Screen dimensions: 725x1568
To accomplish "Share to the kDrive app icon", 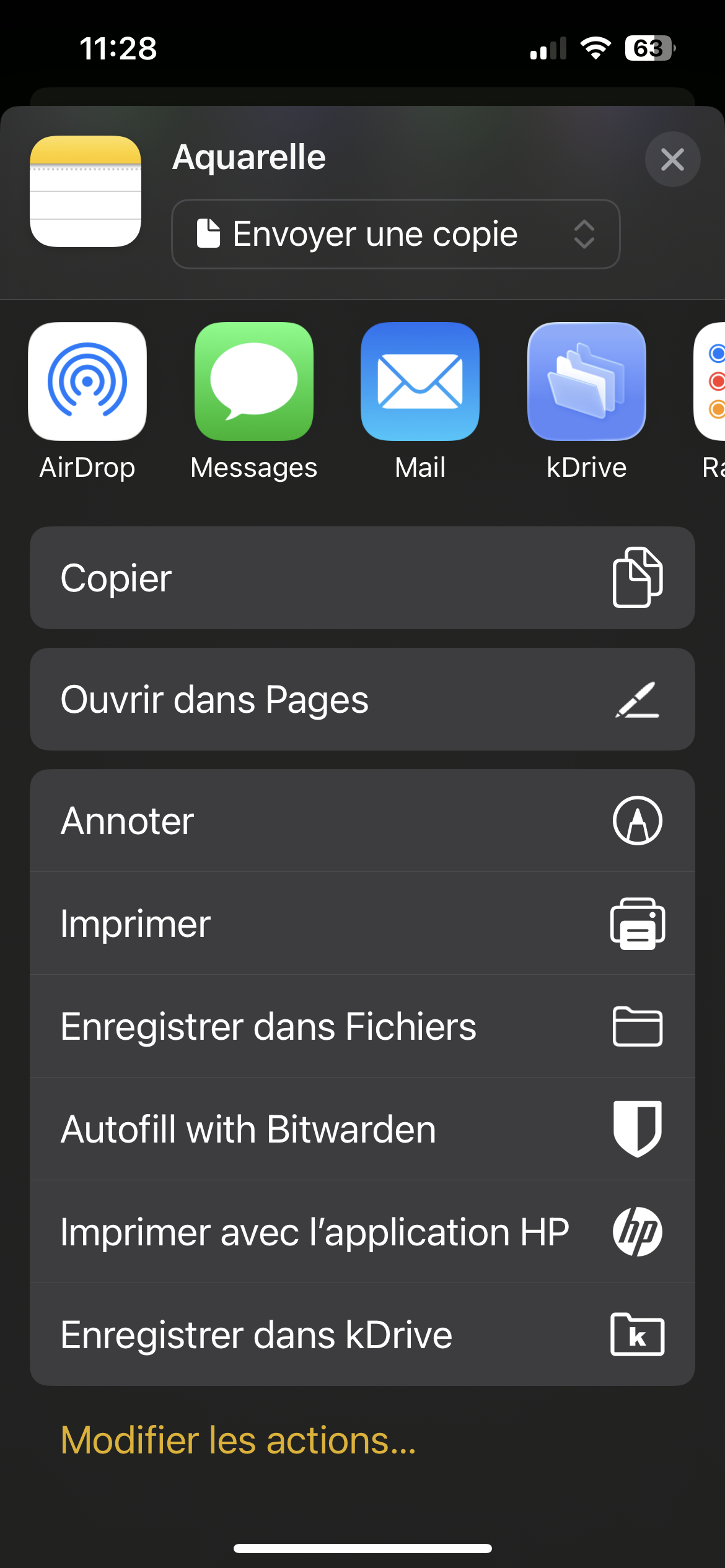I will click(586, 381).
